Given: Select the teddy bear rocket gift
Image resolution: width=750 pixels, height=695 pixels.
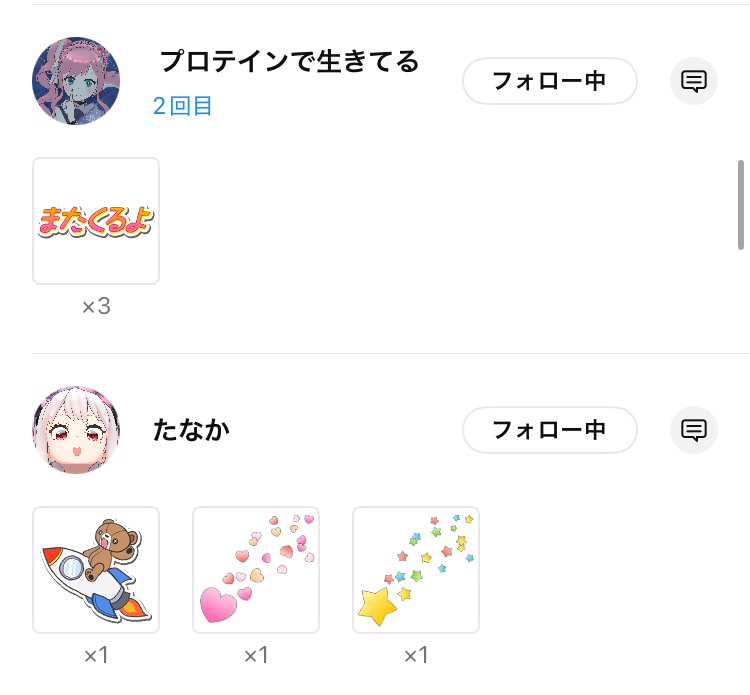Looking at the screenshot, I should click(x=96, y=570).
